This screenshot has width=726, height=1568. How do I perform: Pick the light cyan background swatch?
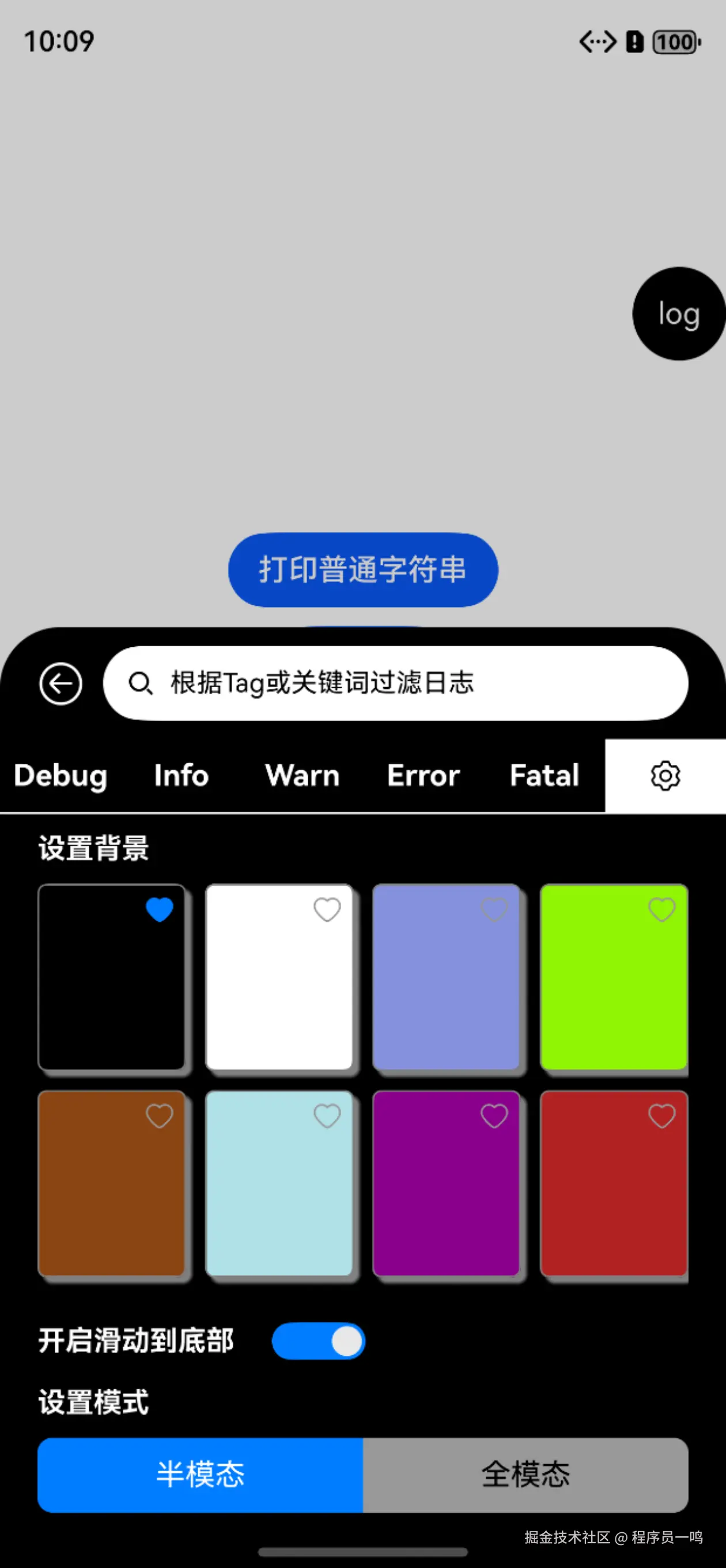click(x=279, y=1183)
